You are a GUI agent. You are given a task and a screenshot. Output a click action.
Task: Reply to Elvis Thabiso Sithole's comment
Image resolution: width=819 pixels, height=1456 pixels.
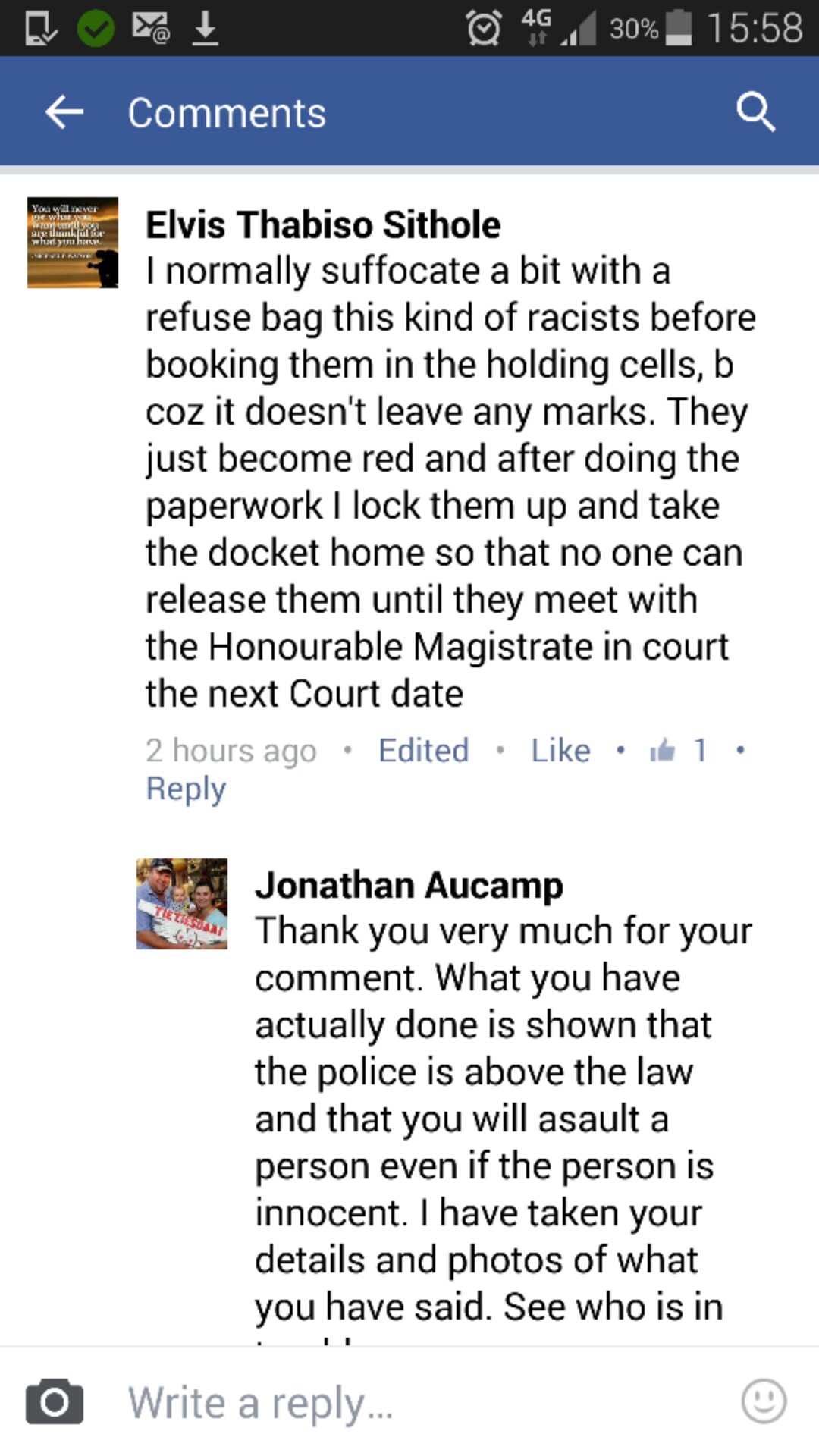(x=186, y=789)
